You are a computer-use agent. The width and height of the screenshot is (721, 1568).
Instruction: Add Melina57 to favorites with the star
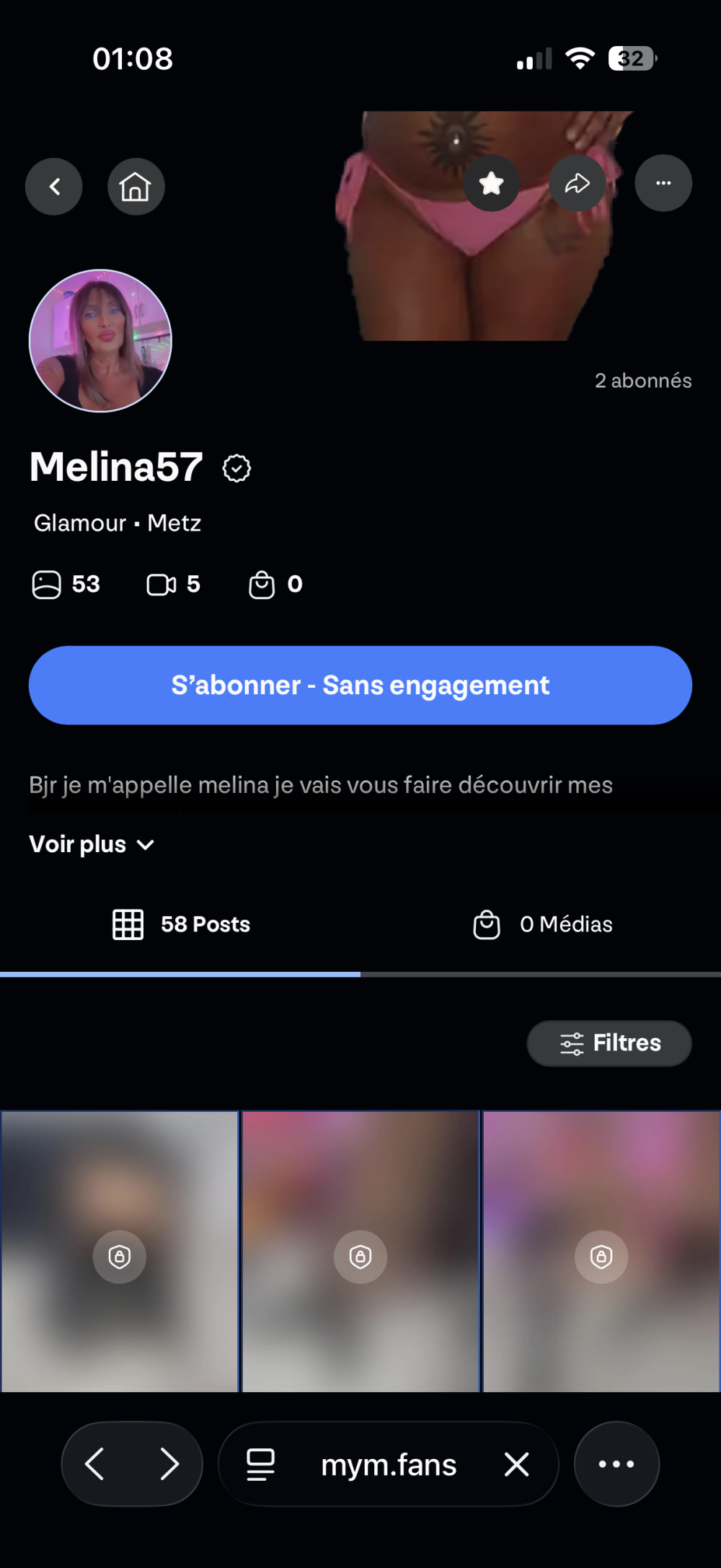click(492, 183)
